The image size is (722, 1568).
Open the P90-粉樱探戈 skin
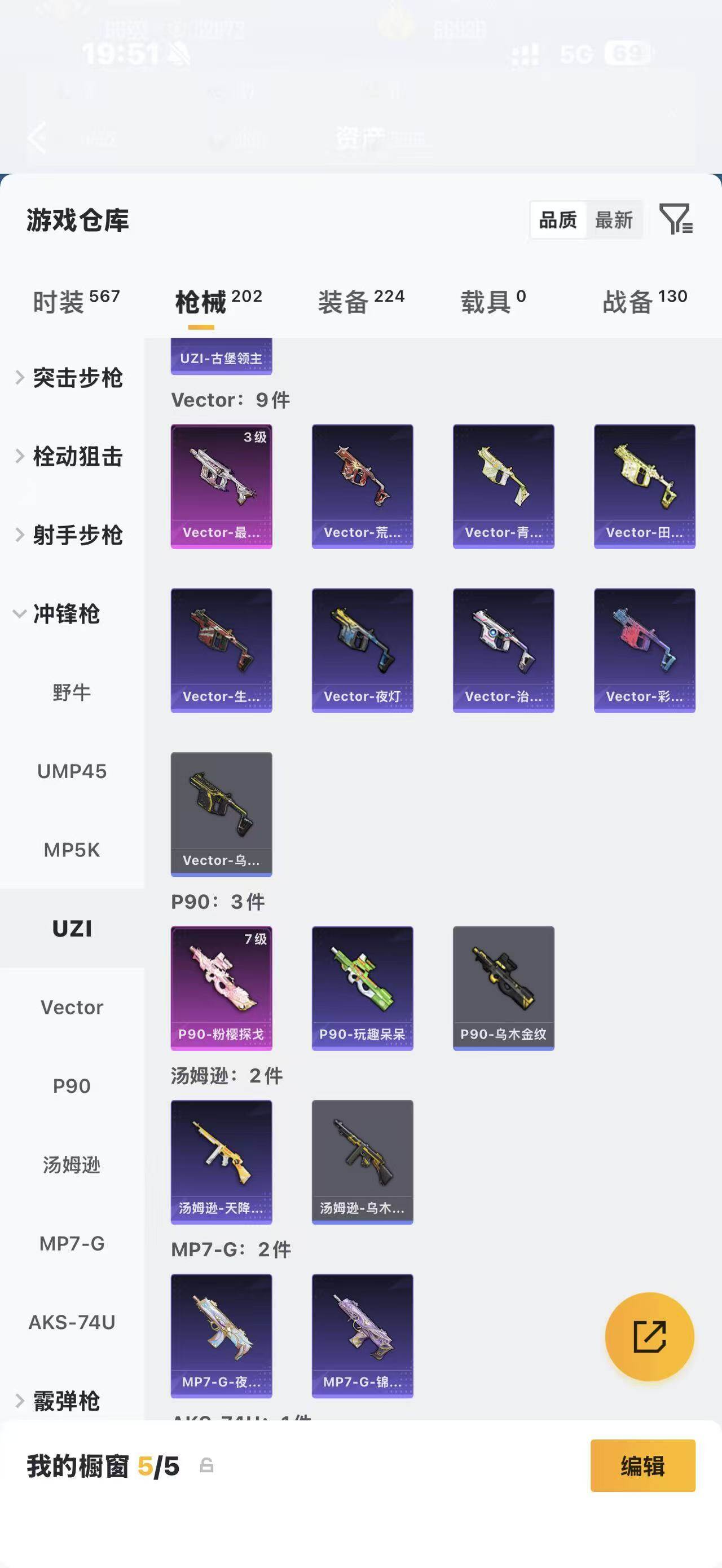(x=222, y=988)
